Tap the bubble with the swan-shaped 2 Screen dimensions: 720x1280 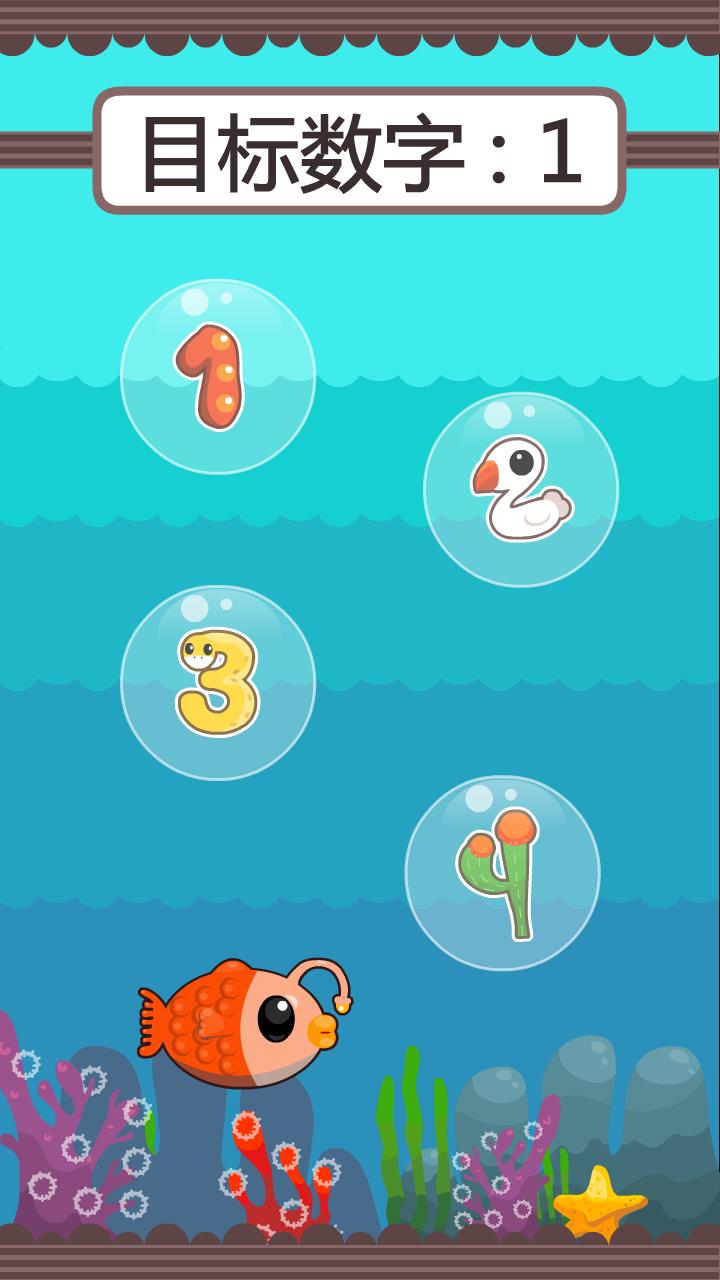pyautogui.click(x=521, y=489)
